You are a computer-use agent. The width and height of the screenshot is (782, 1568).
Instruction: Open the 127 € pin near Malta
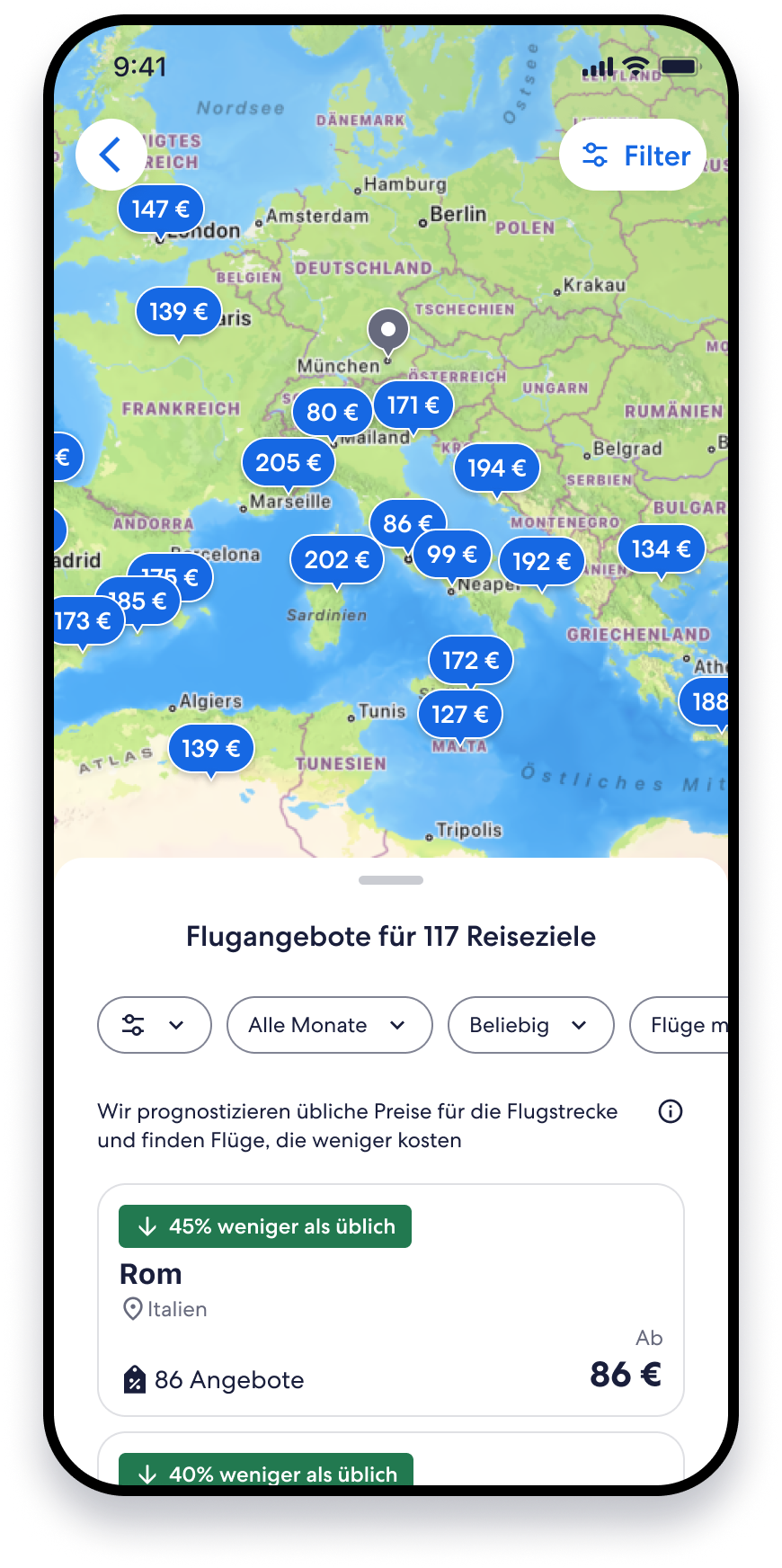(459, 714)
